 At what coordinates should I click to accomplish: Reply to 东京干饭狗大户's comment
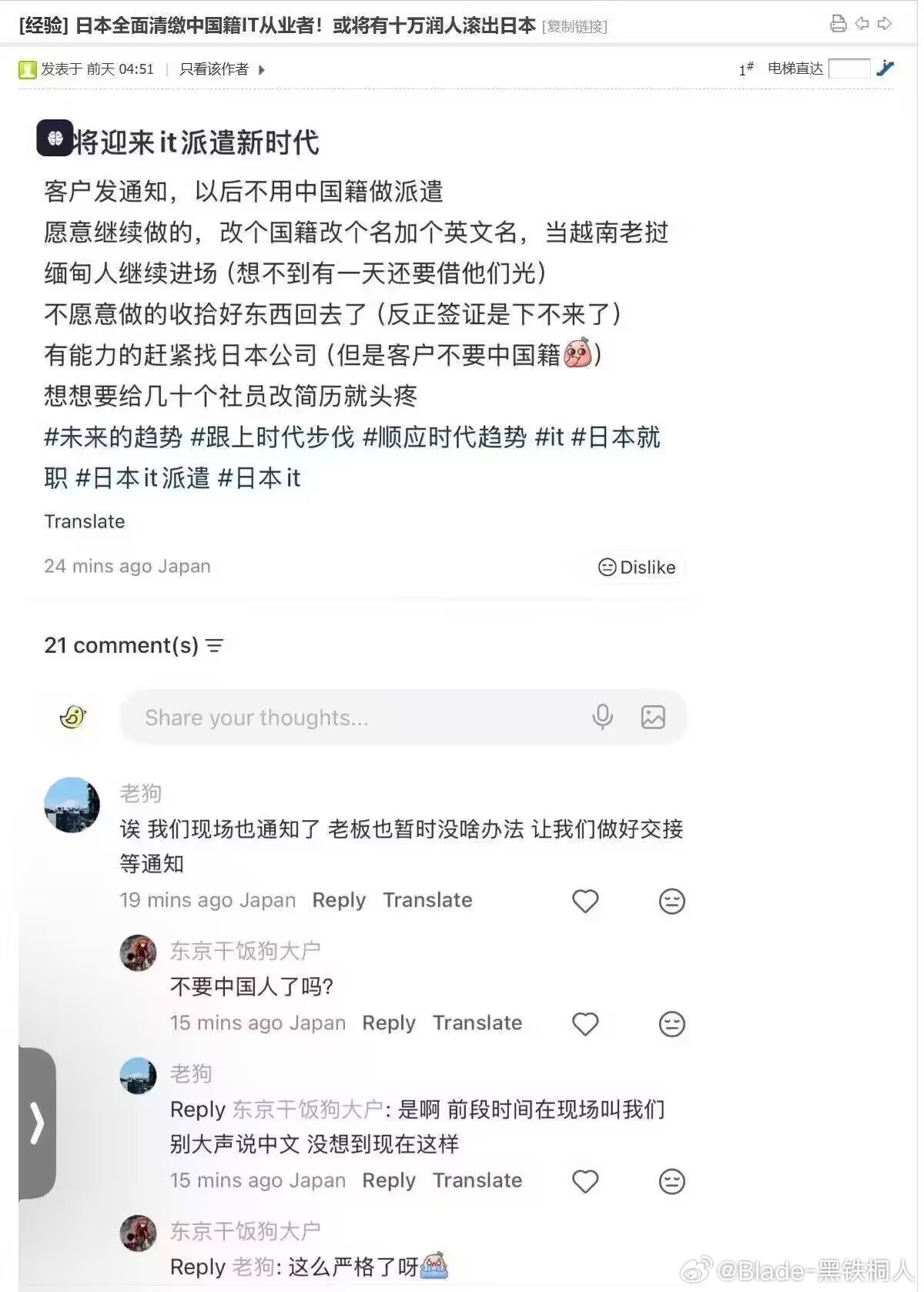pyautogui.click(x=388, y=1024)
